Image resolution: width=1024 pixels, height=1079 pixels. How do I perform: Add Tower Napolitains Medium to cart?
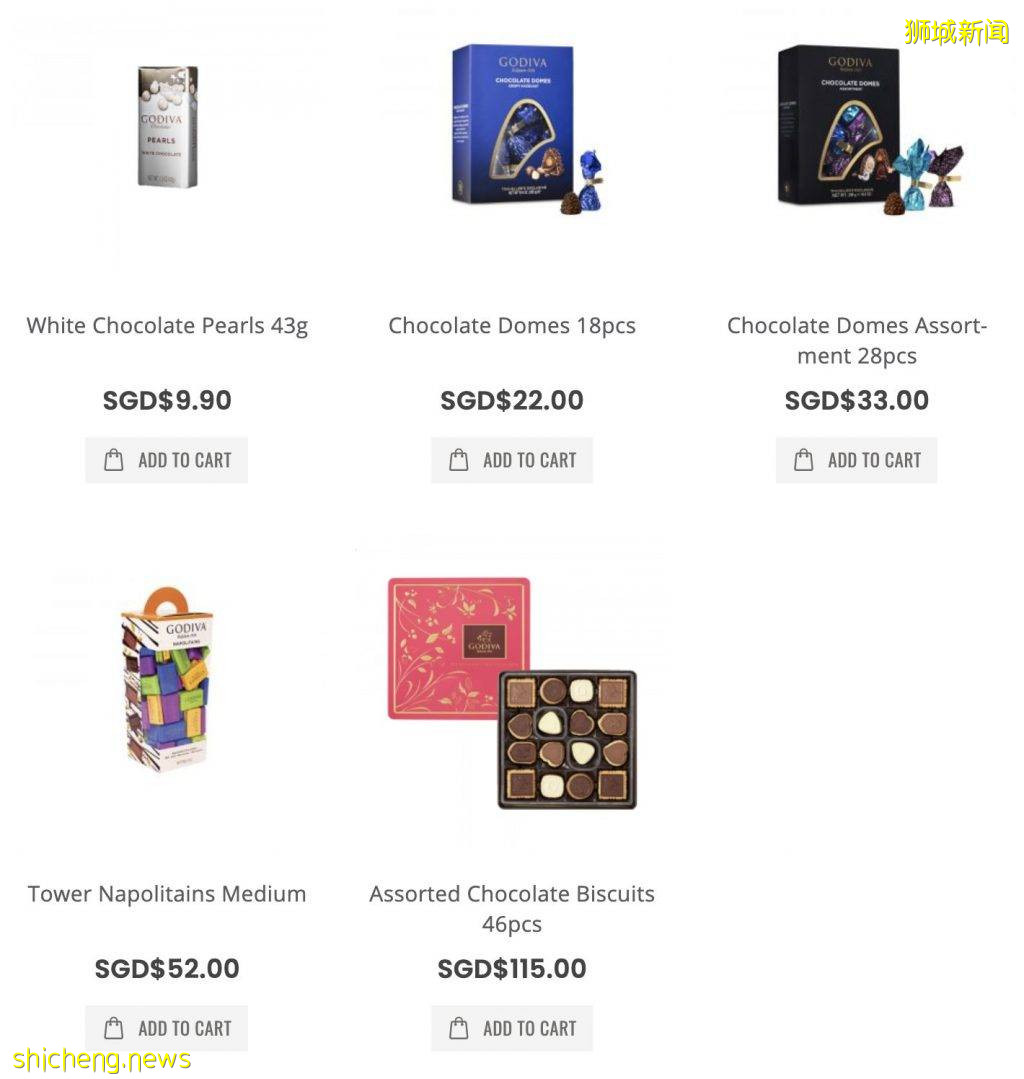tap(166, 1028)
